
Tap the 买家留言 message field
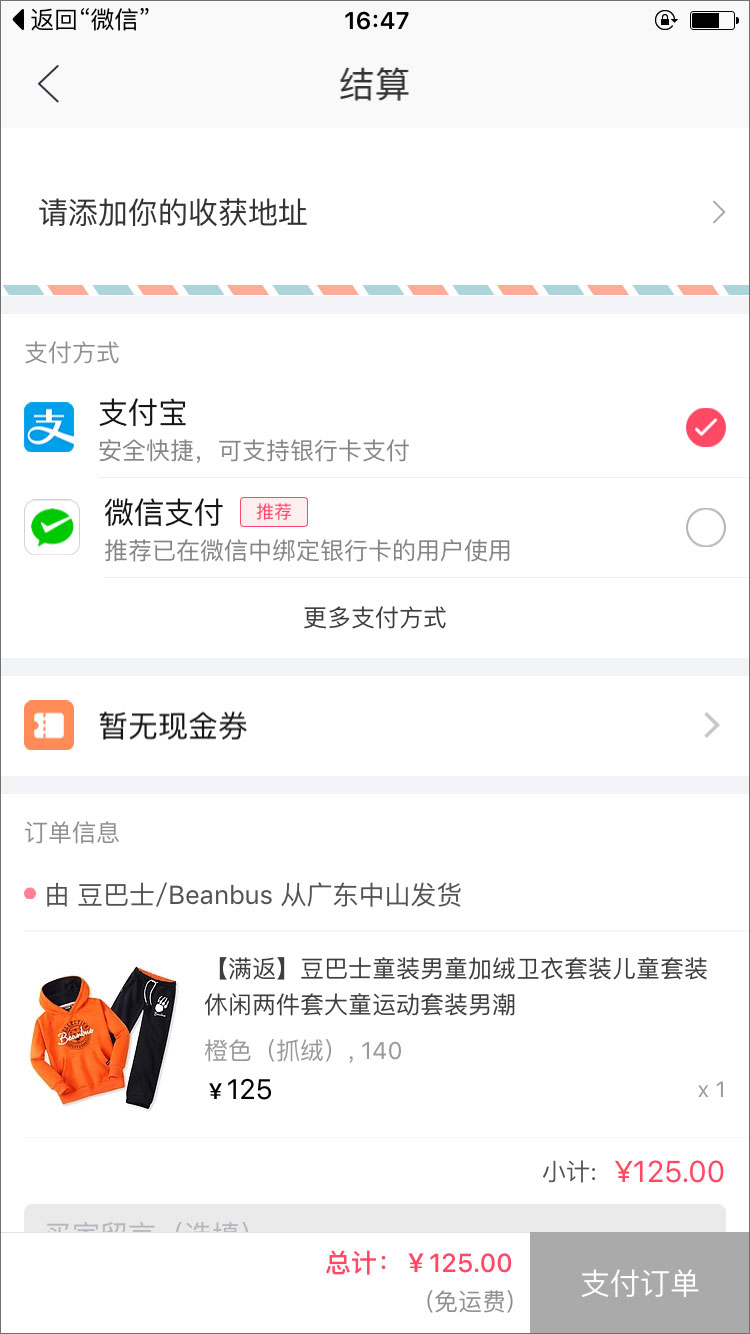pyautogui.click(x=375, y=1219)
